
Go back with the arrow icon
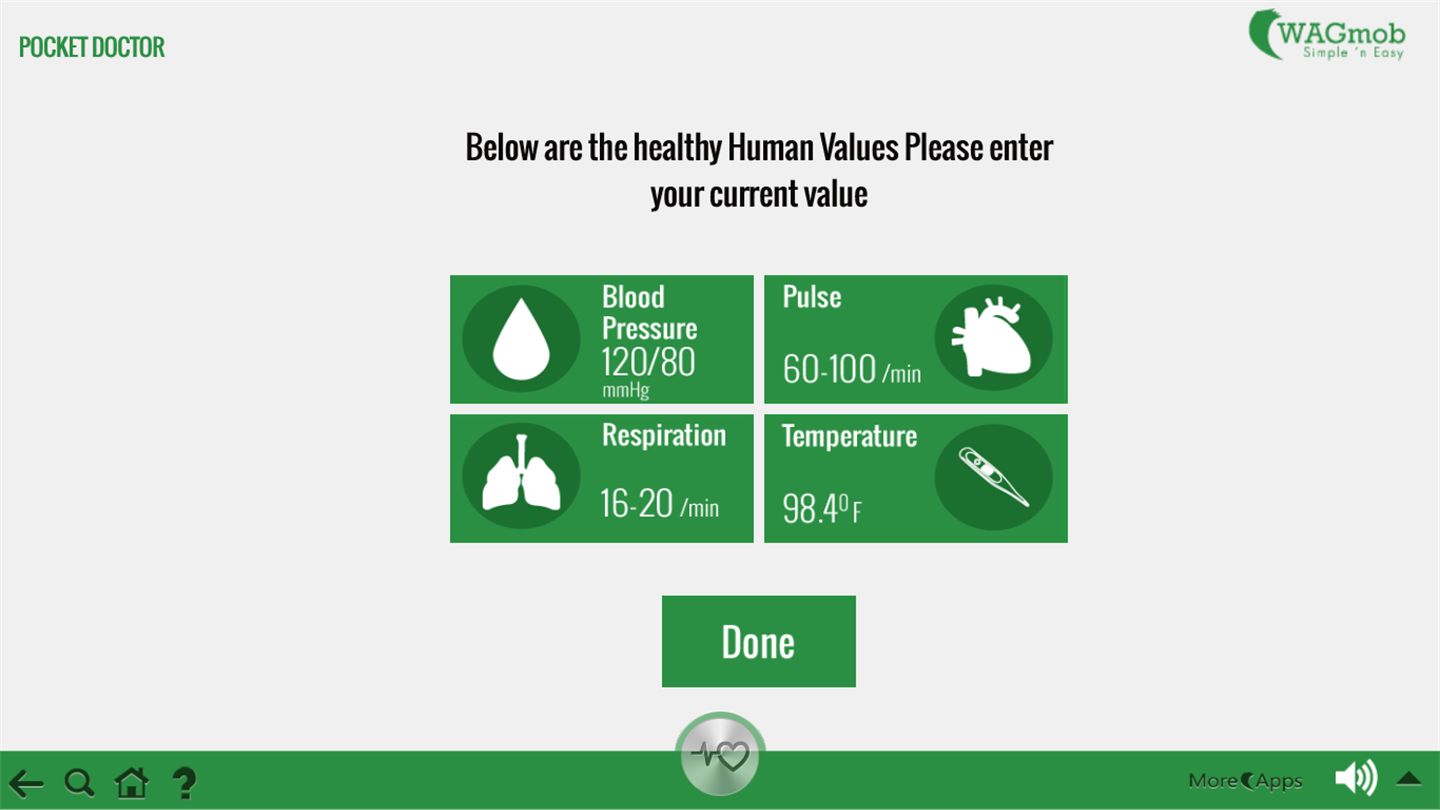pos(27,783)
